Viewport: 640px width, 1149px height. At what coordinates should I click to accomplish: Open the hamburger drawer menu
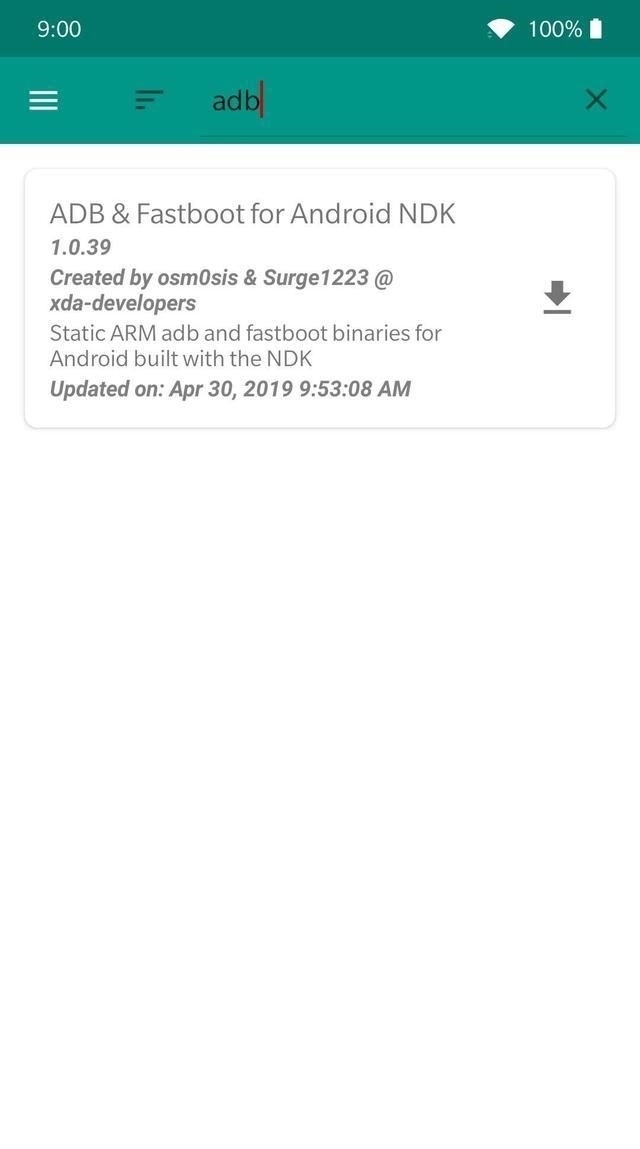[x=43, y=100]
